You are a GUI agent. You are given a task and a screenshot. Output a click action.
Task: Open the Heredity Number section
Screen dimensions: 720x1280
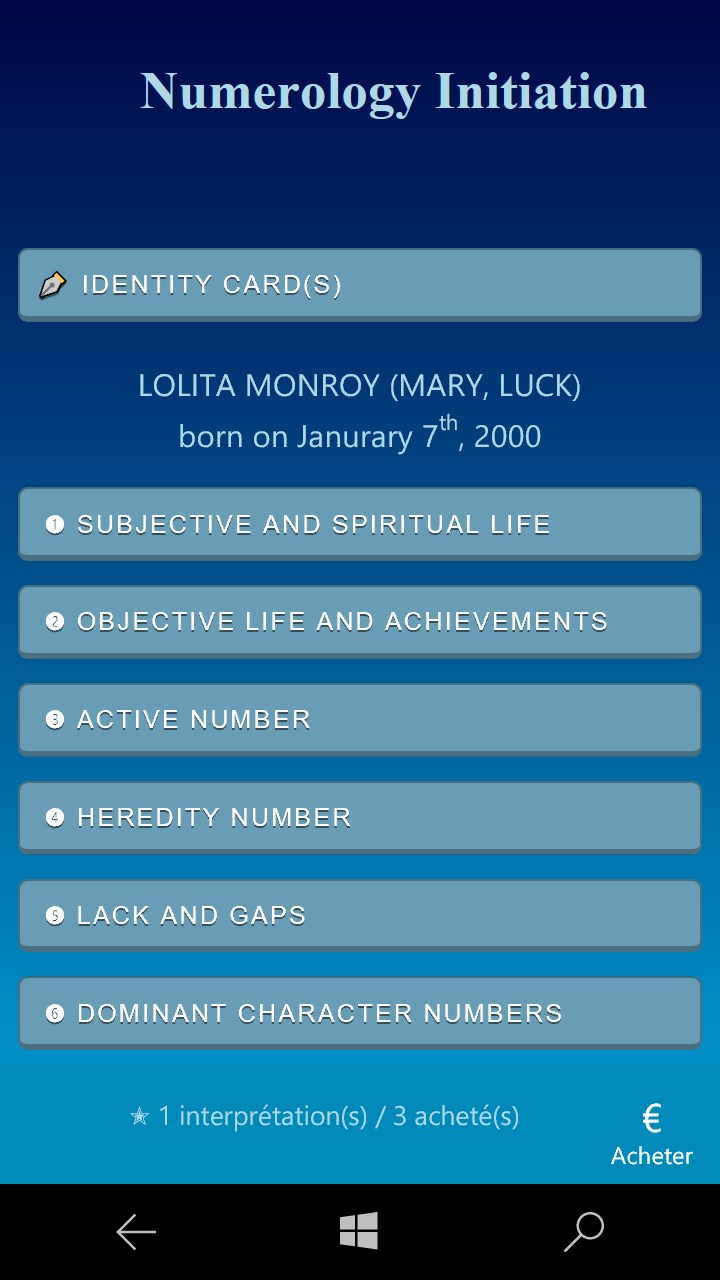pos(359,817)
